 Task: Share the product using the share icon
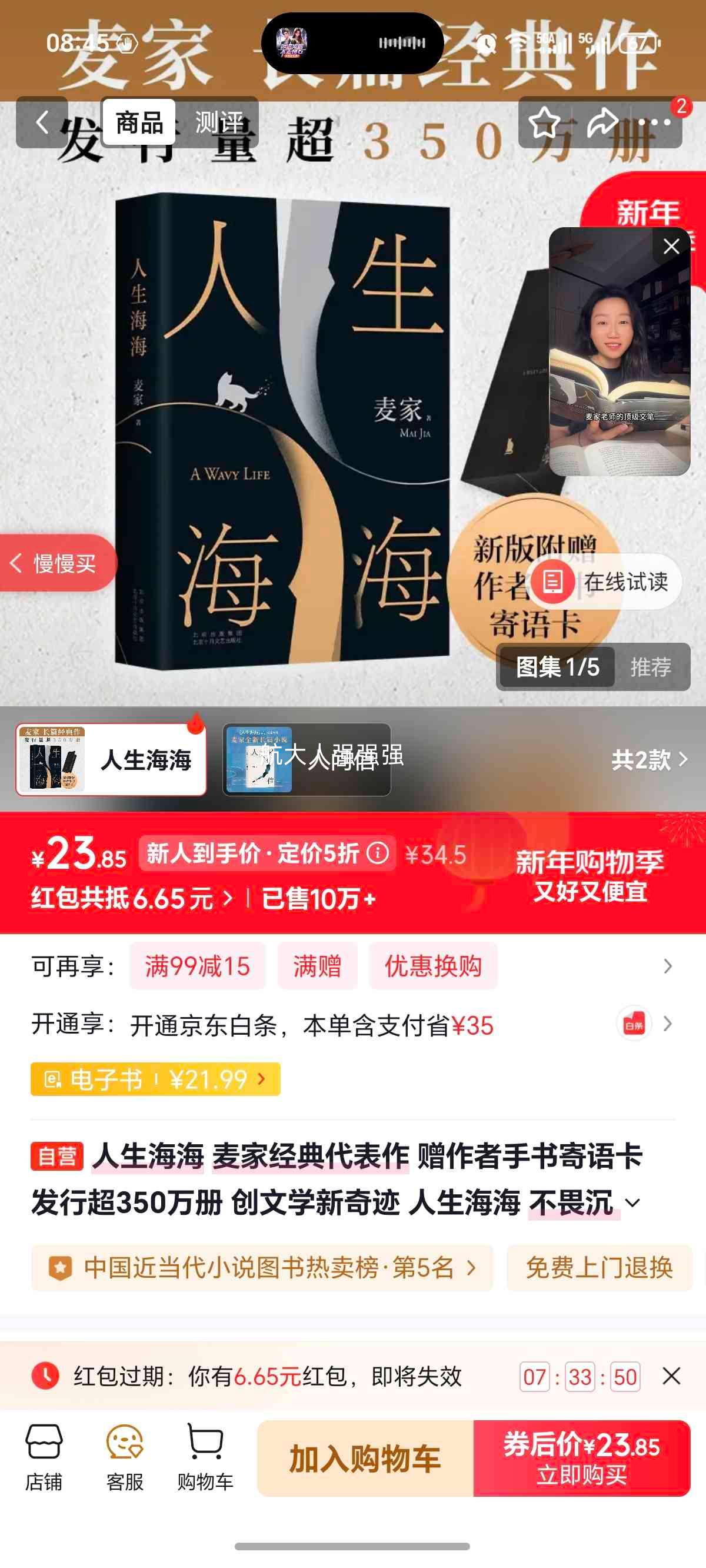603,122
